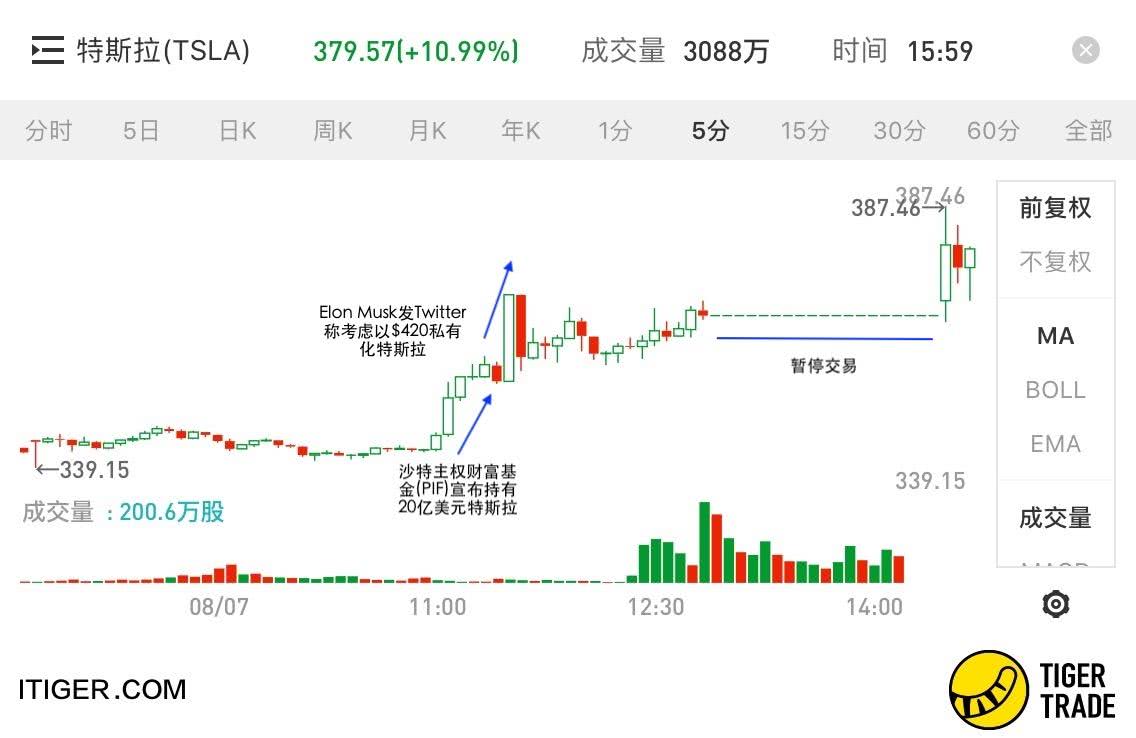Choose the 60分 interval

[993, 130]
